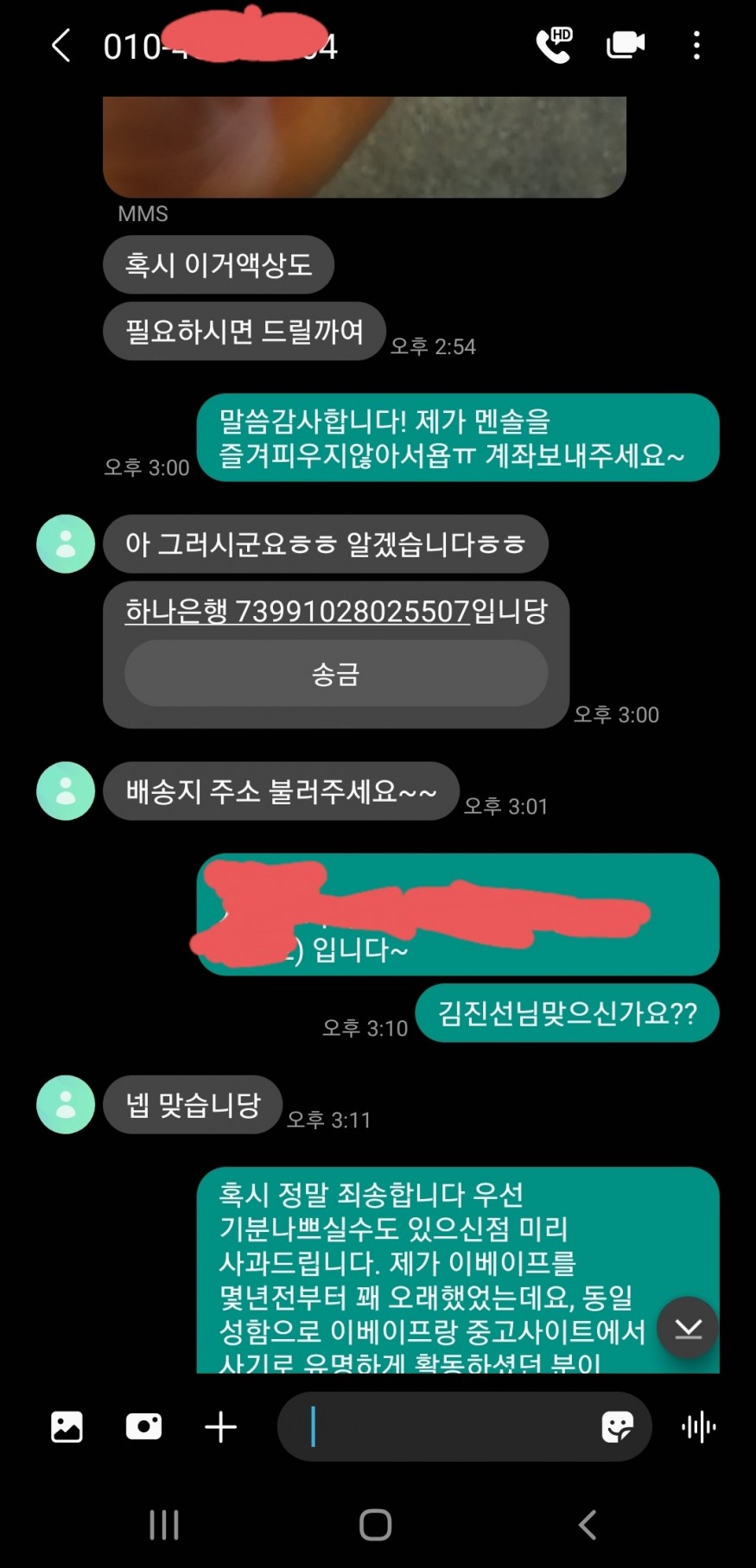Go back to the message list
The height and width of the screenshot is (1568, 756).
pyautogui.click(x=60, y=46)
